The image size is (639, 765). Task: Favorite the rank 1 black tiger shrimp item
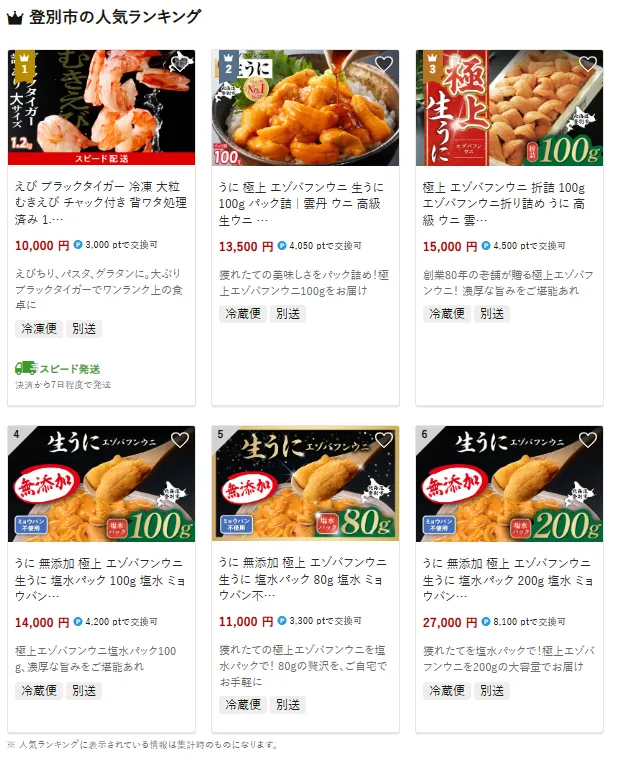pos(179,63)
